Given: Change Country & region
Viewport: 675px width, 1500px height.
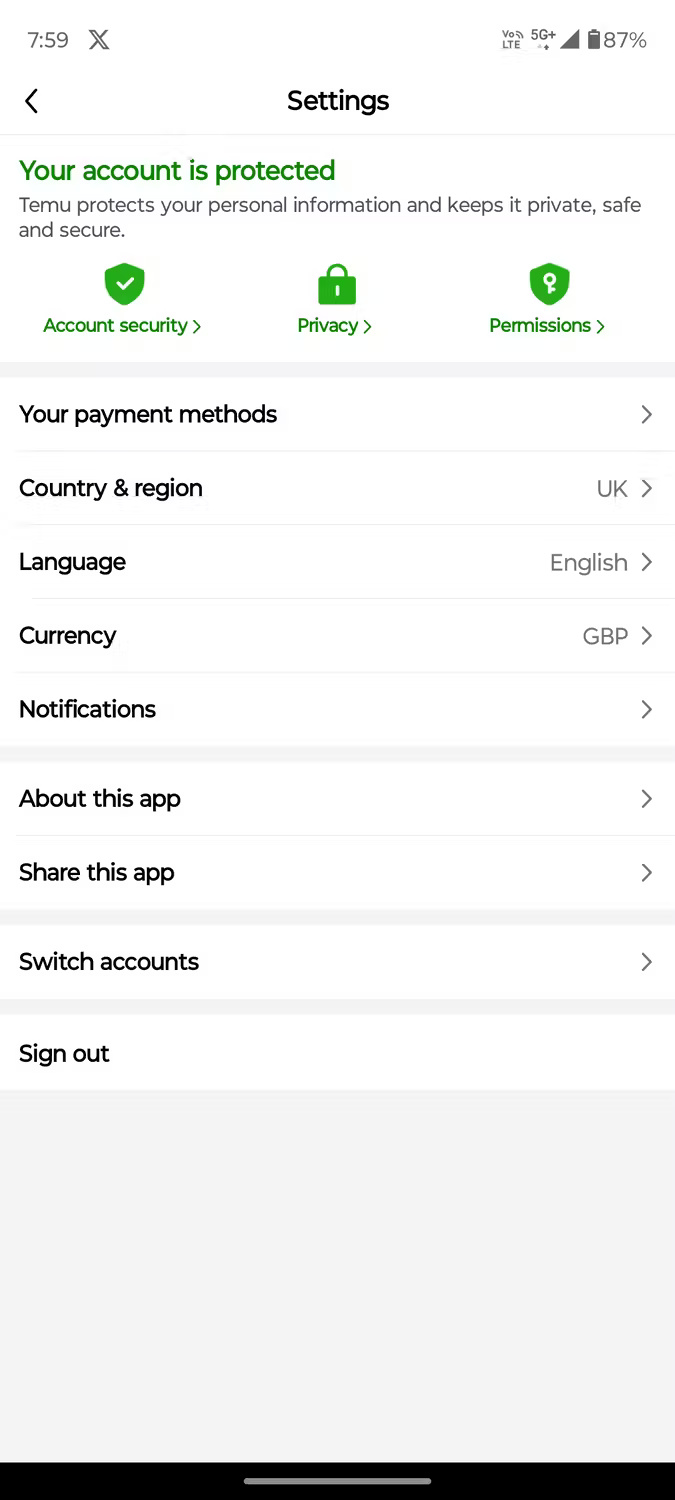Looking at the screenshot, I should [337, 488].
